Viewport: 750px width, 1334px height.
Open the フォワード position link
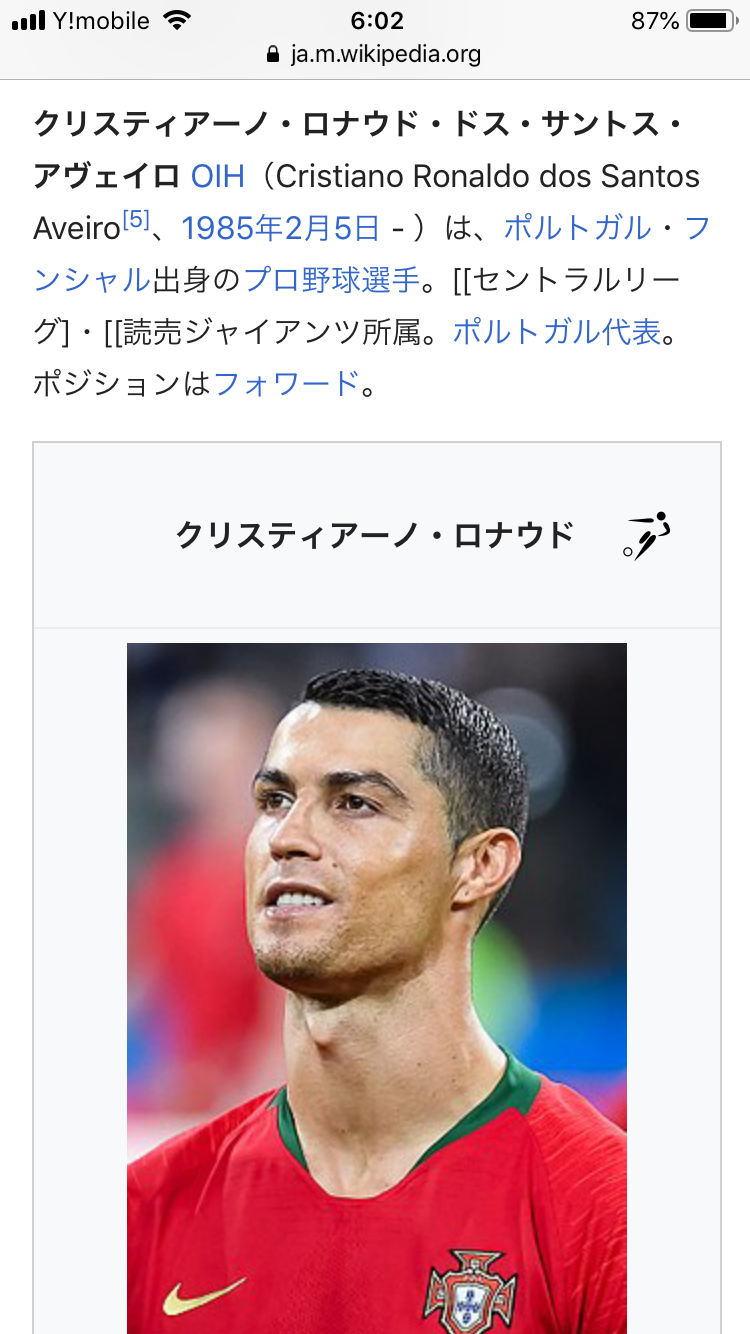click(286, 383)
